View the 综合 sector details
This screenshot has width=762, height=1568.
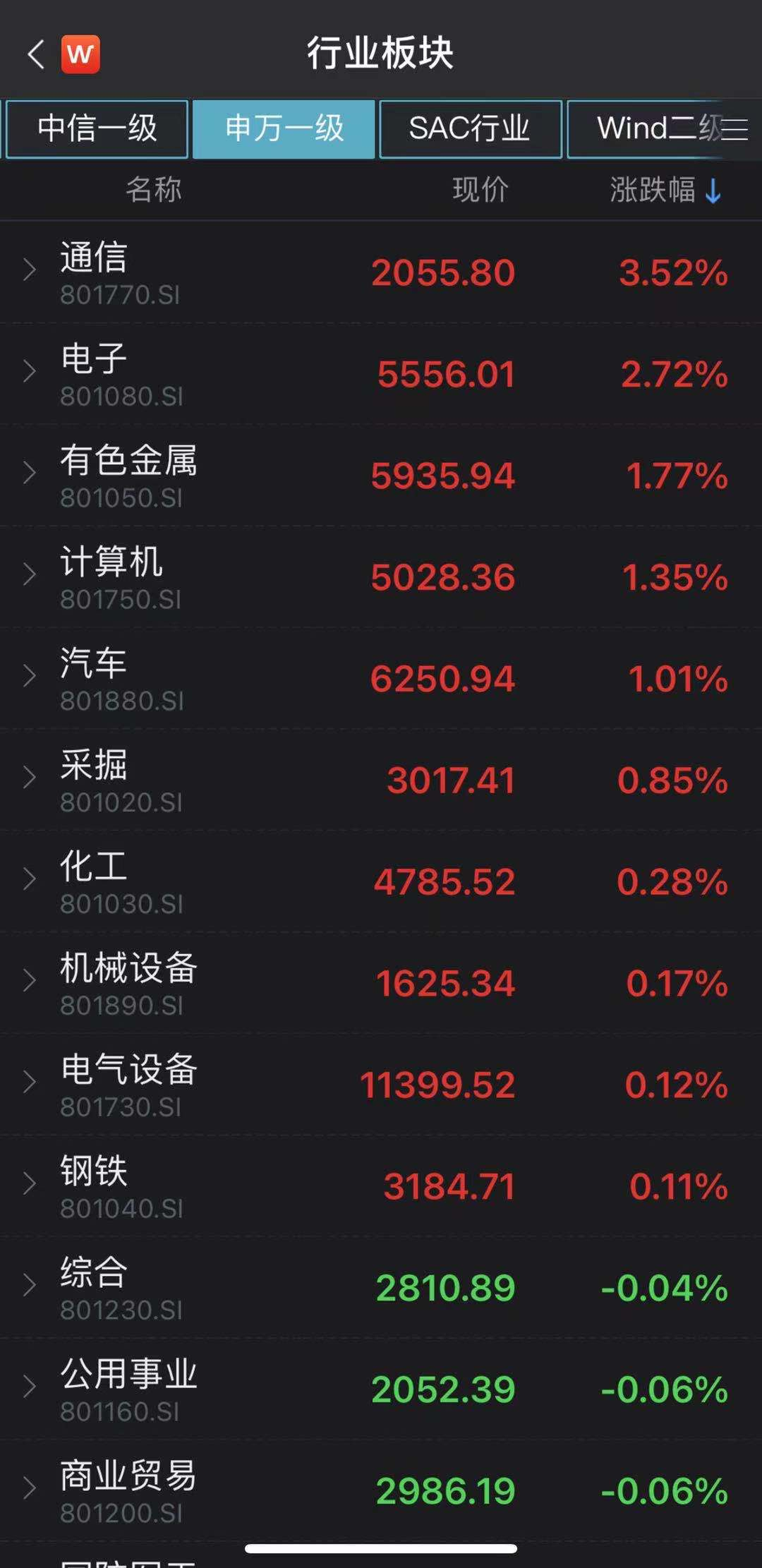tap(381, 1289)
